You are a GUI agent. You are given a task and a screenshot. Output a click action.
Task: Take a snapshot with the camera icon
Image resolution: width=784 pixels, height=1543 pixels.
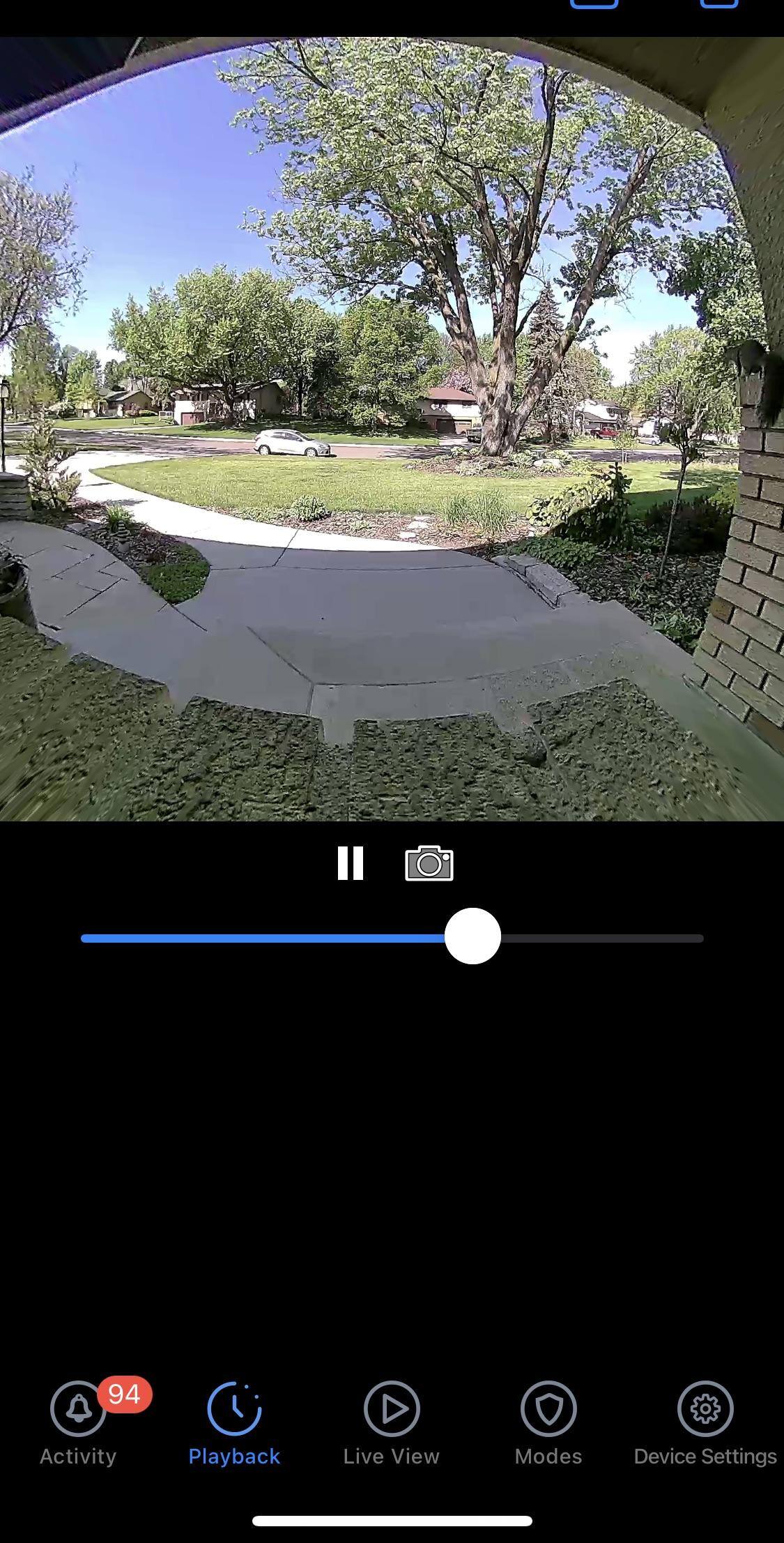tap(429, 863)
